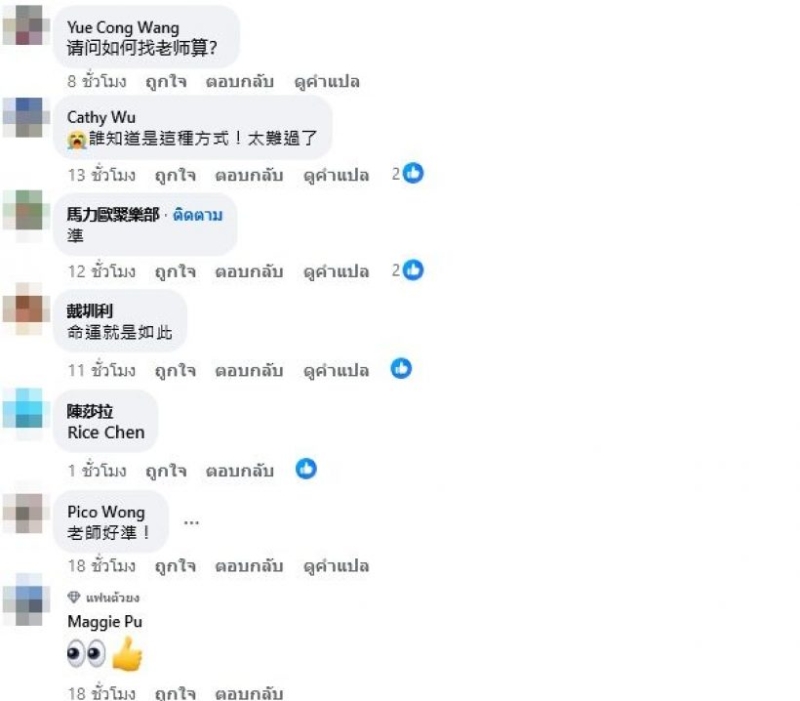
Task: See translation of Yue Cong Wang's comment
Action: (x=326, y=81)
